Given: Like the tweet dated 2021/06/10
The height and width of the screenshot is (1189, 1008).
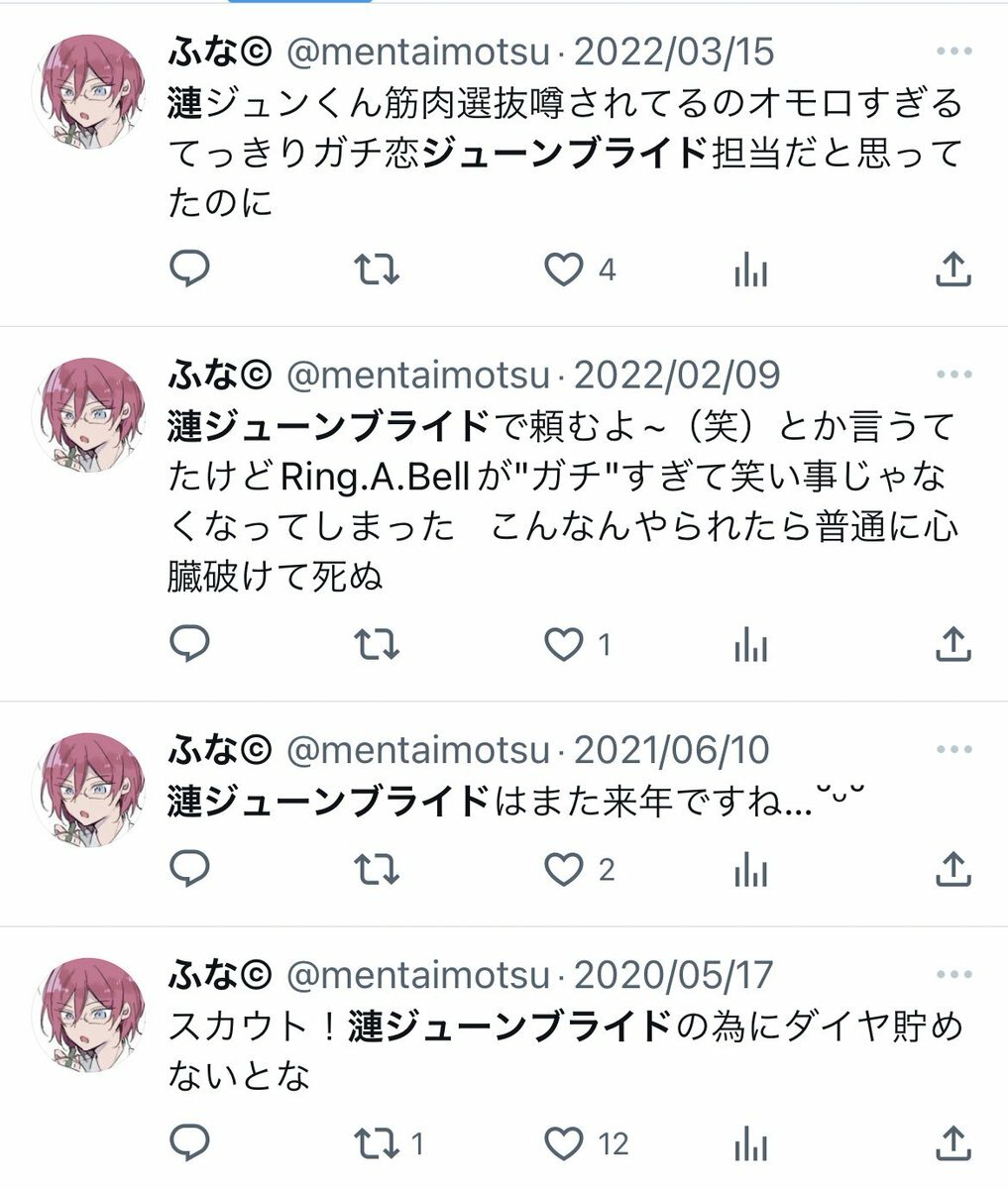Looking at the screenshot, I should (x=564, y=871).
